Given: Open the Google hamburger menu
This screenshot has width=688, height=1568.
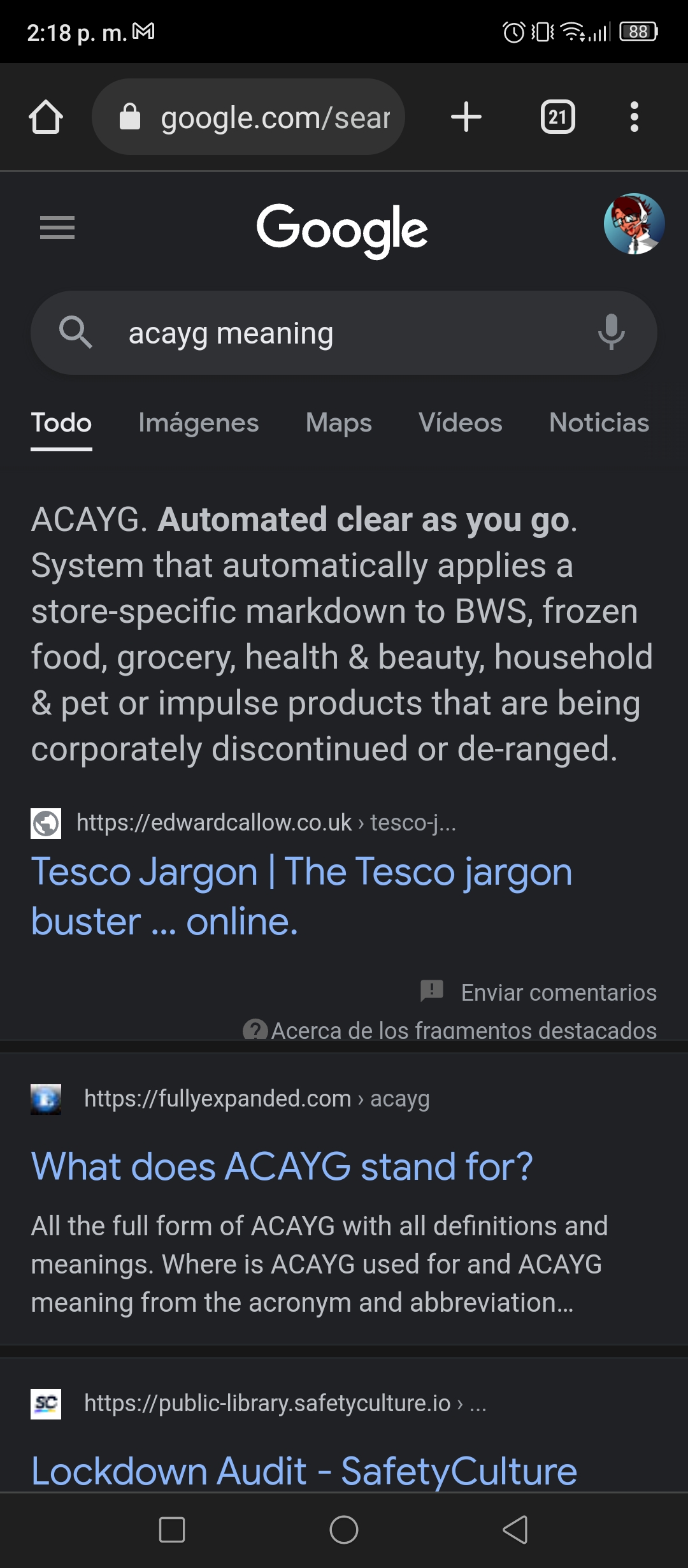Looking at the screenshot, I should coord(57,228).
